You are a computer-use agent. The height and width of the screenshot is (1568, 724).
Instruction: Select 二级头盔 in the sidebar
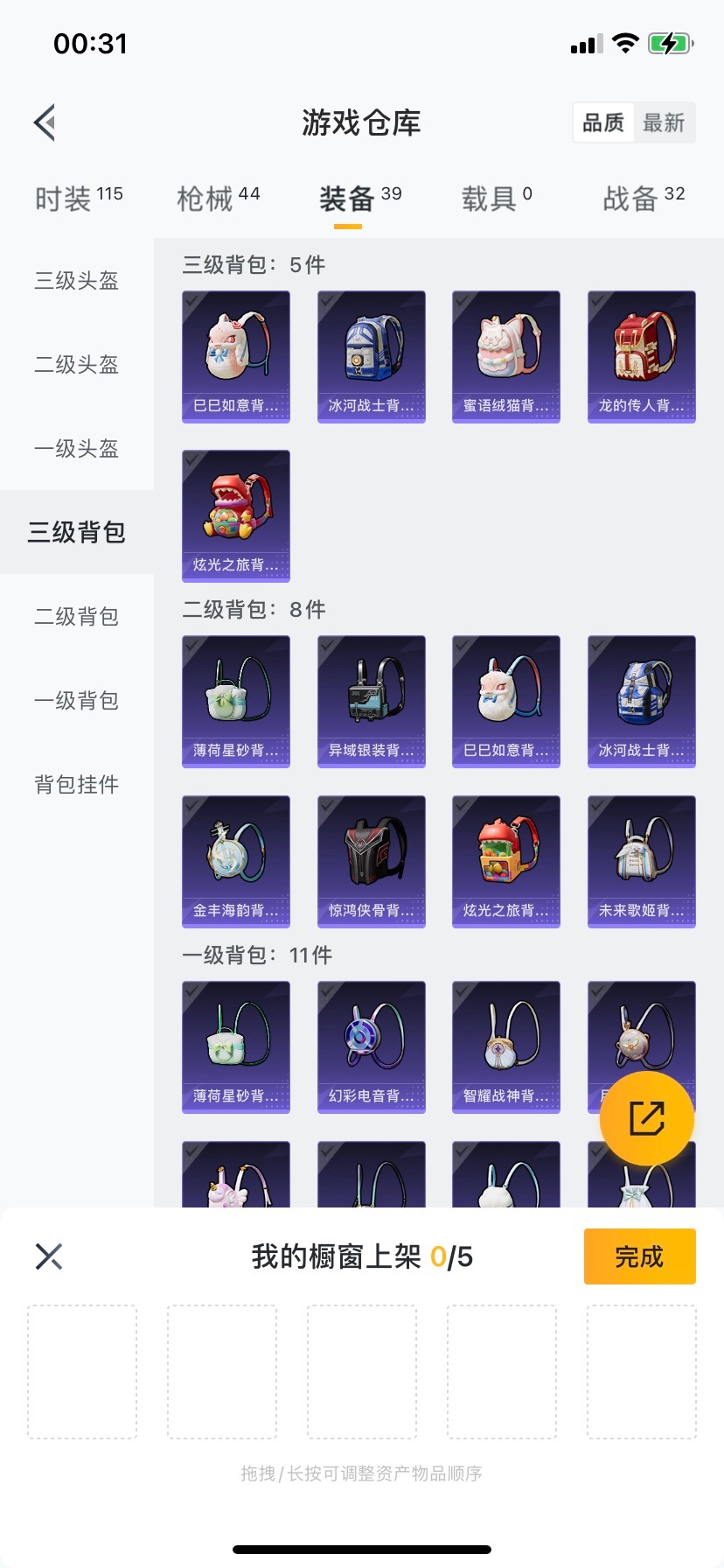tap(76, 365)
